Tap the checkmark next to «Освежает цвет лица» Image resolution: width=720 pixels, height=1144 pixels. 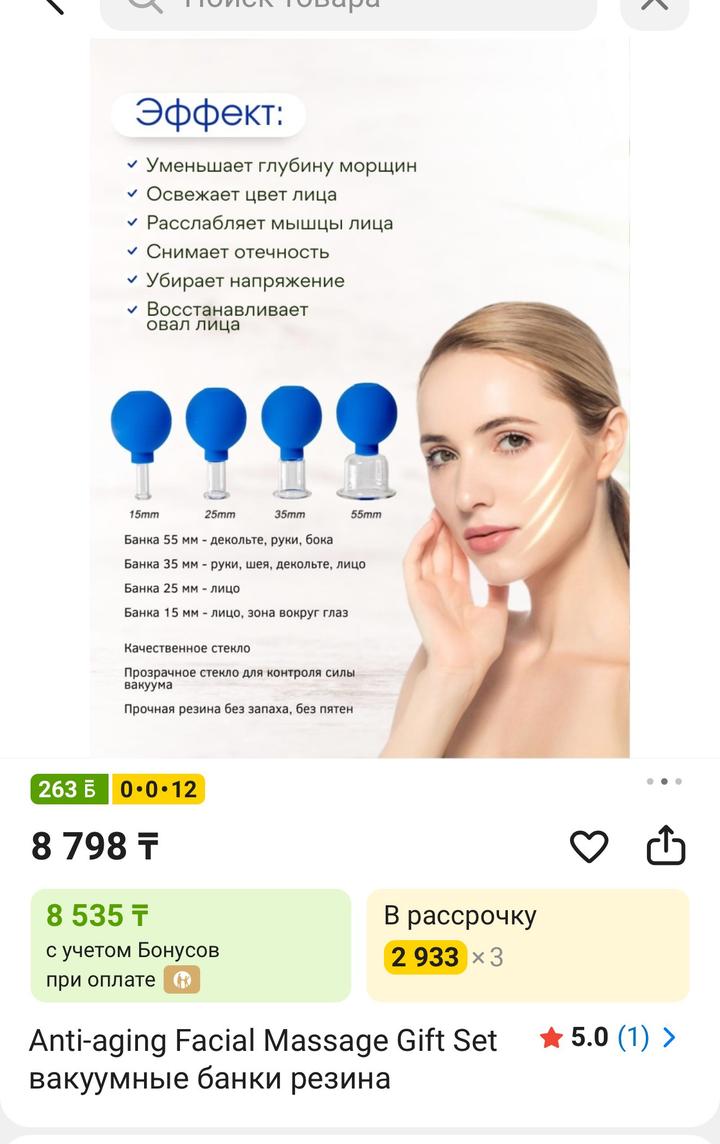click(x=131, y=193)
